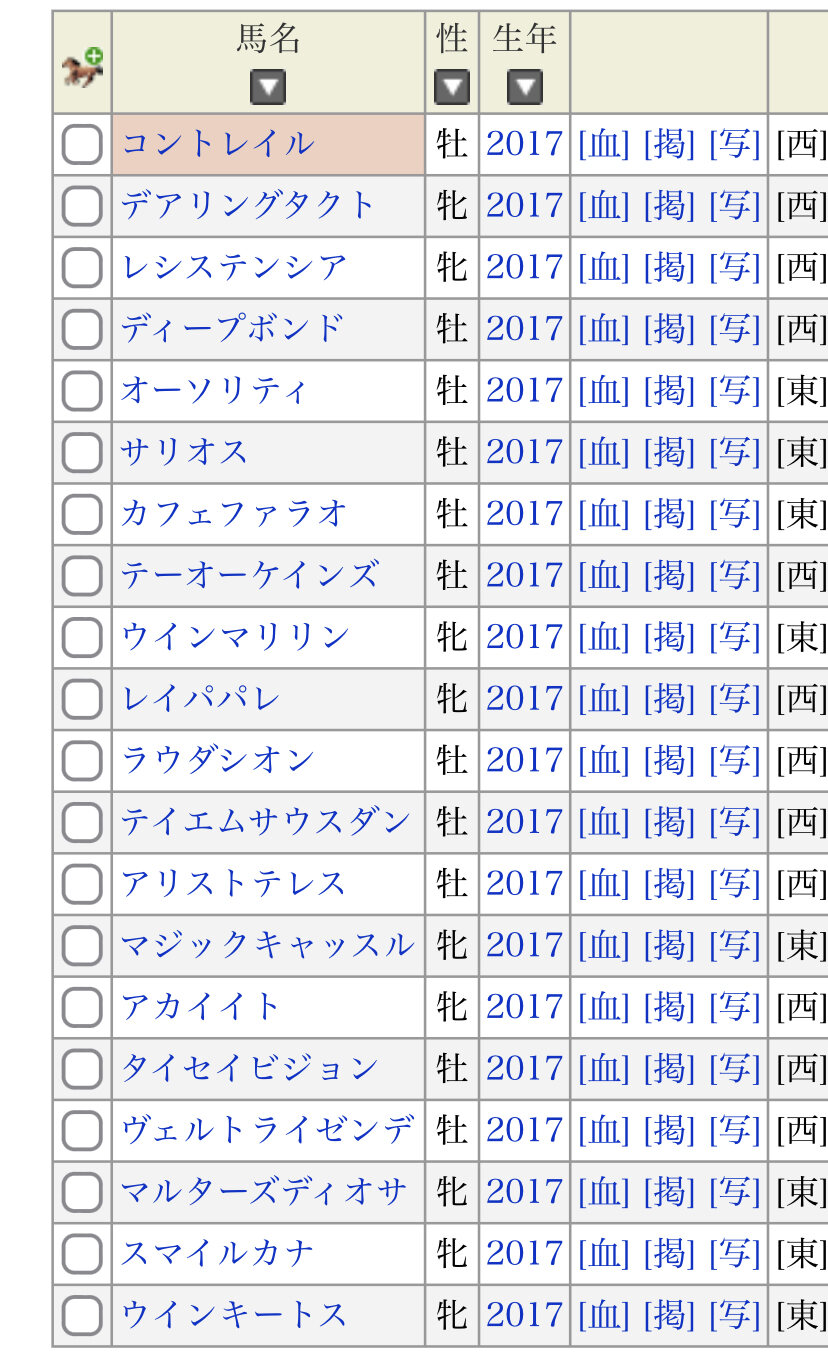Open the 性 column sort dropdown

[x=452, y=87]
